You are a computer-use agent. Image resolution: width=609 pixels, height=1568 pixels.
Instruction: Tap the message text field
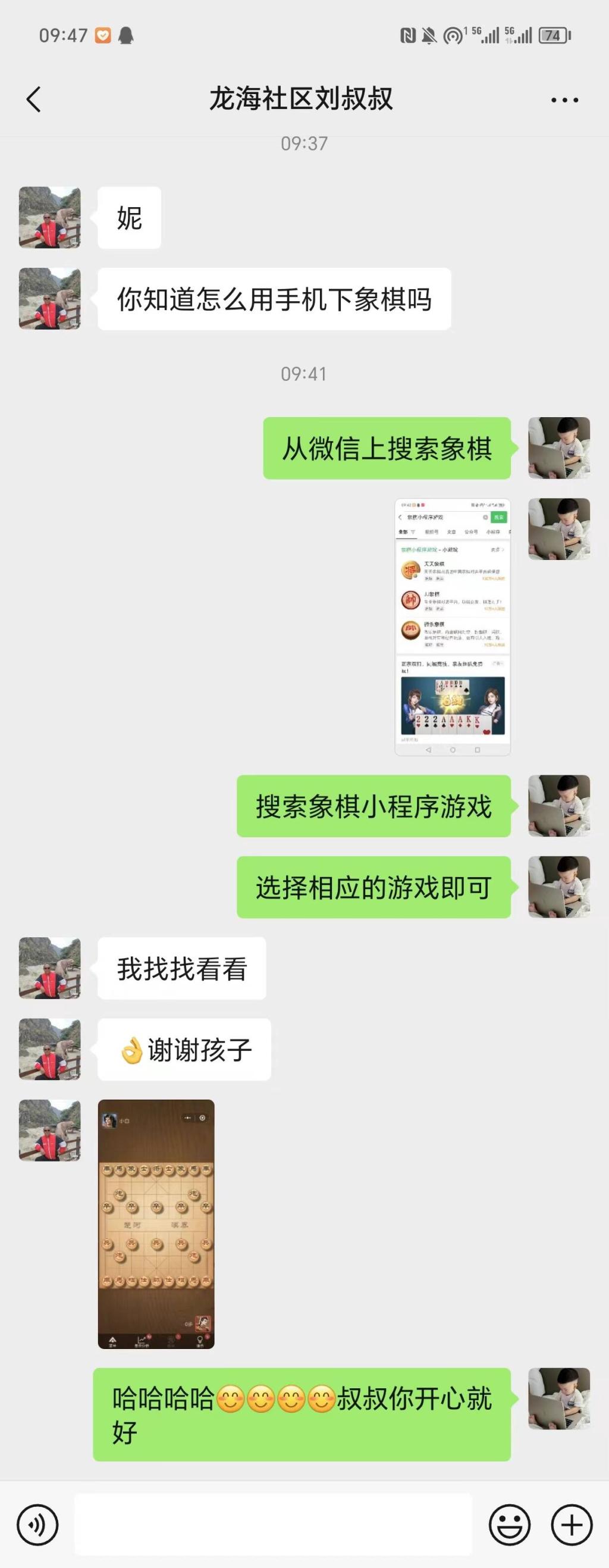point(273,1524)
